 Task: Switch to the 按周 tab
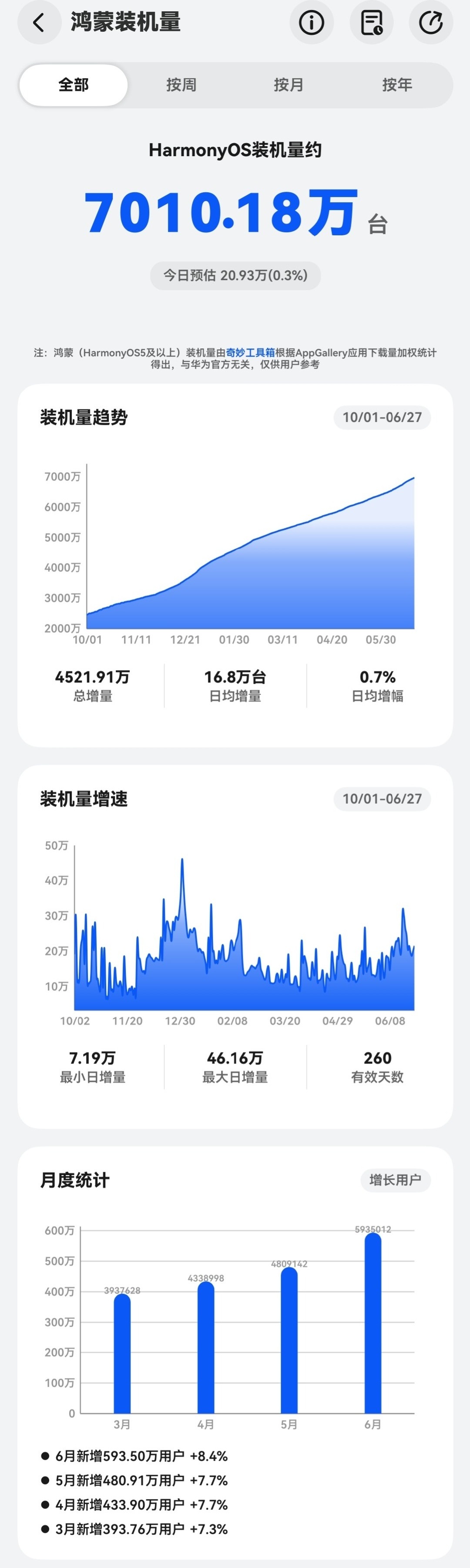tap(181, 85)
